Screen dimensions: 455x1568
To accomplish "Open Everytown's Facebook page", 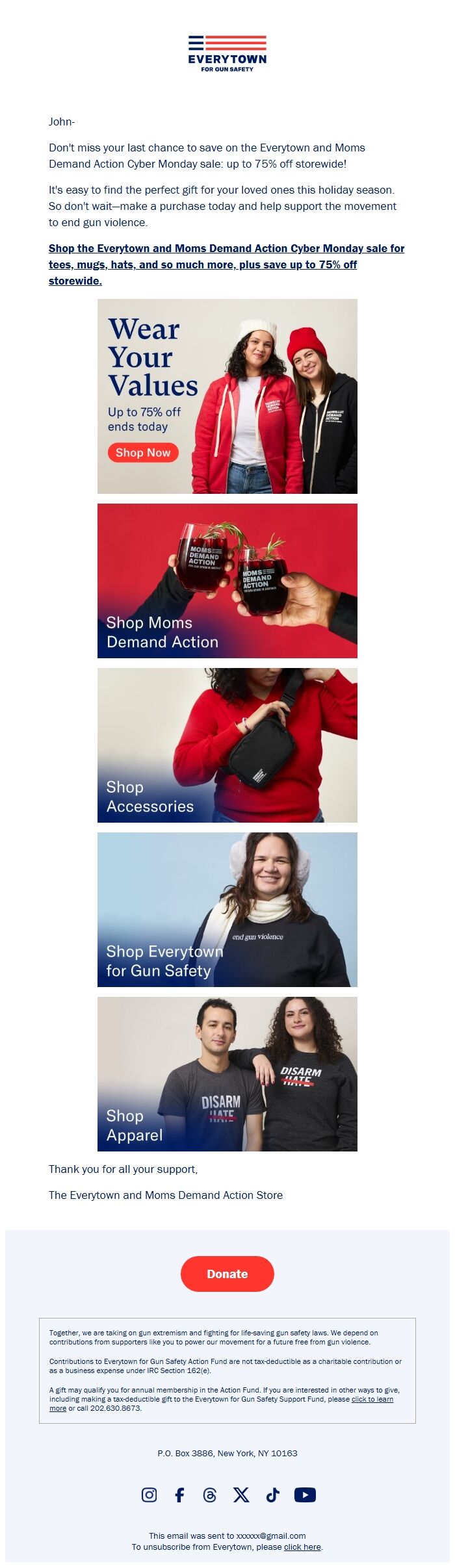I will (179, 1495).
